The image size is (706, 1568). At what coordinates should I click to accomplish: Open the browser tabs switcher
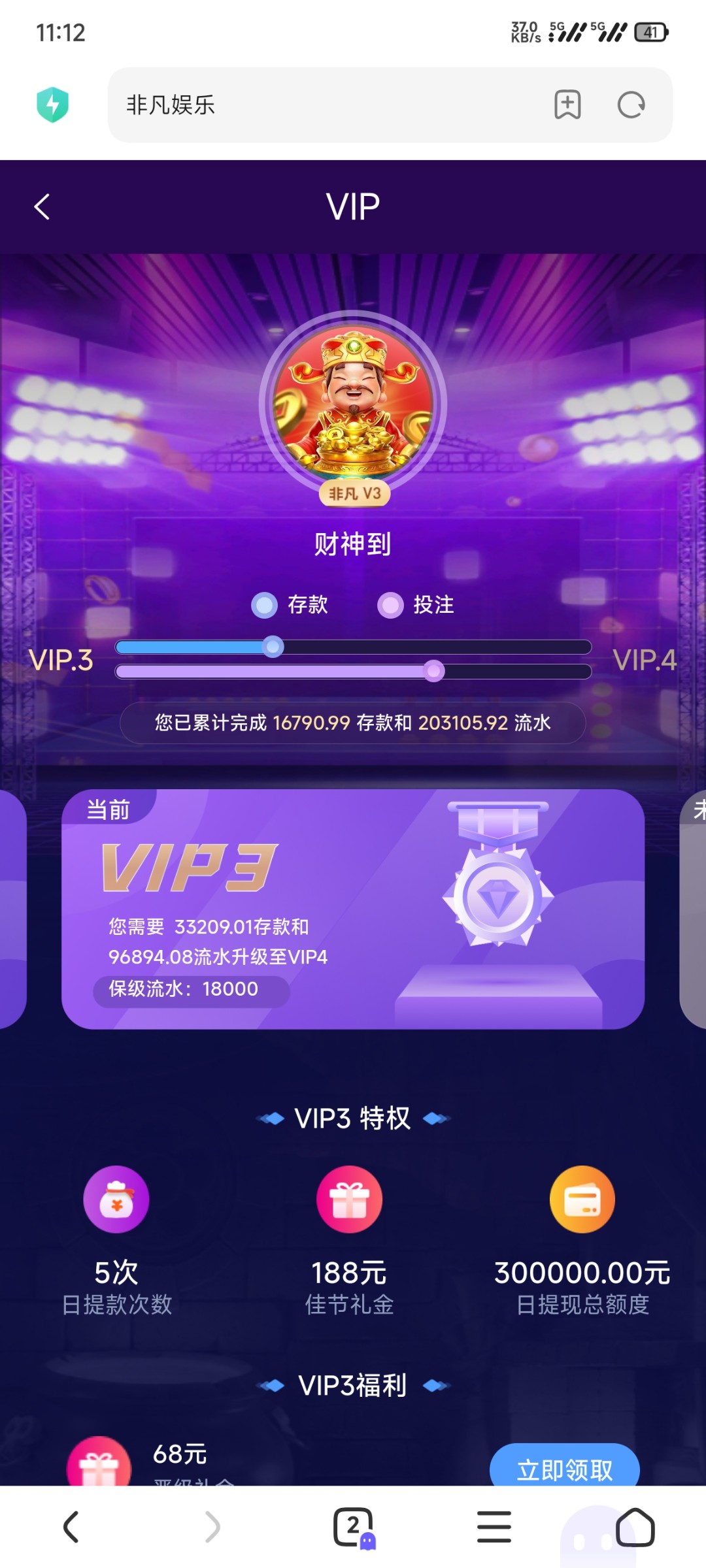coord(354,1527)
